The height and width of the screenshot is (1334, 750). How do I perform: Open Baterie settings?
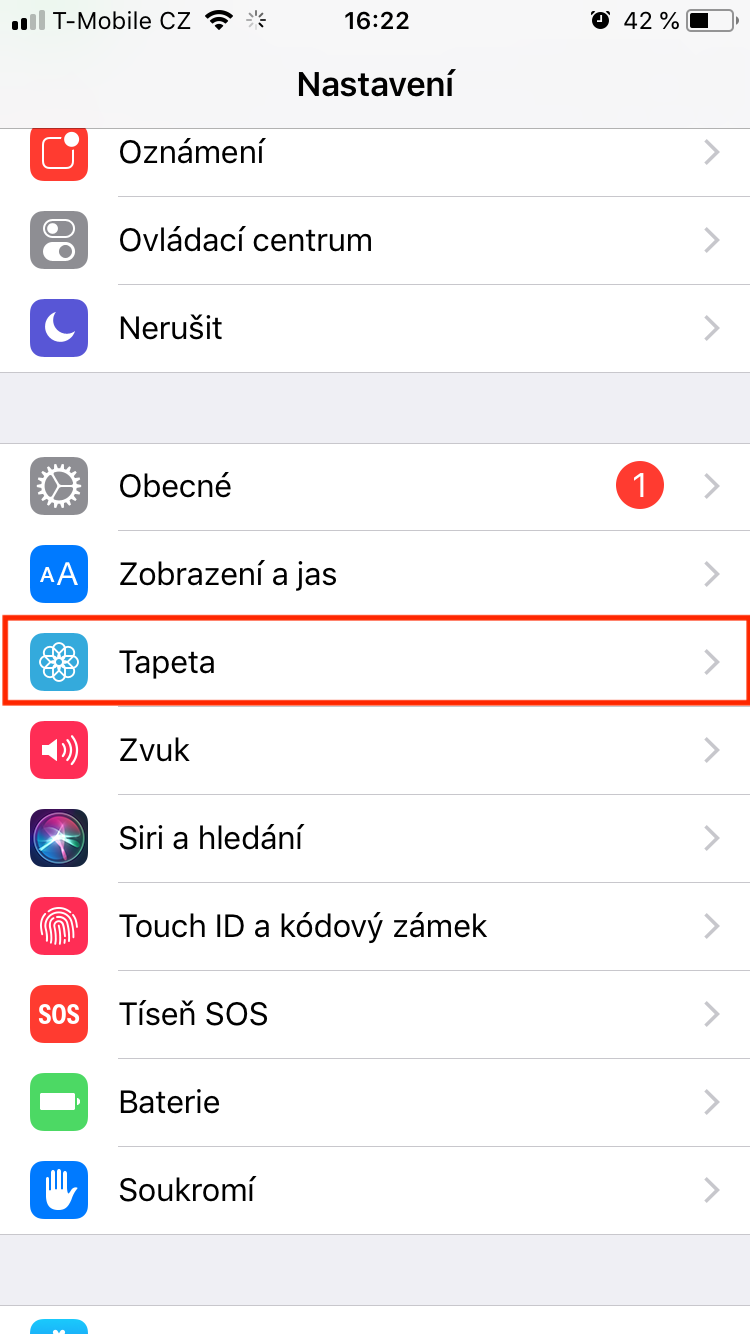[x=375, y=1102]
